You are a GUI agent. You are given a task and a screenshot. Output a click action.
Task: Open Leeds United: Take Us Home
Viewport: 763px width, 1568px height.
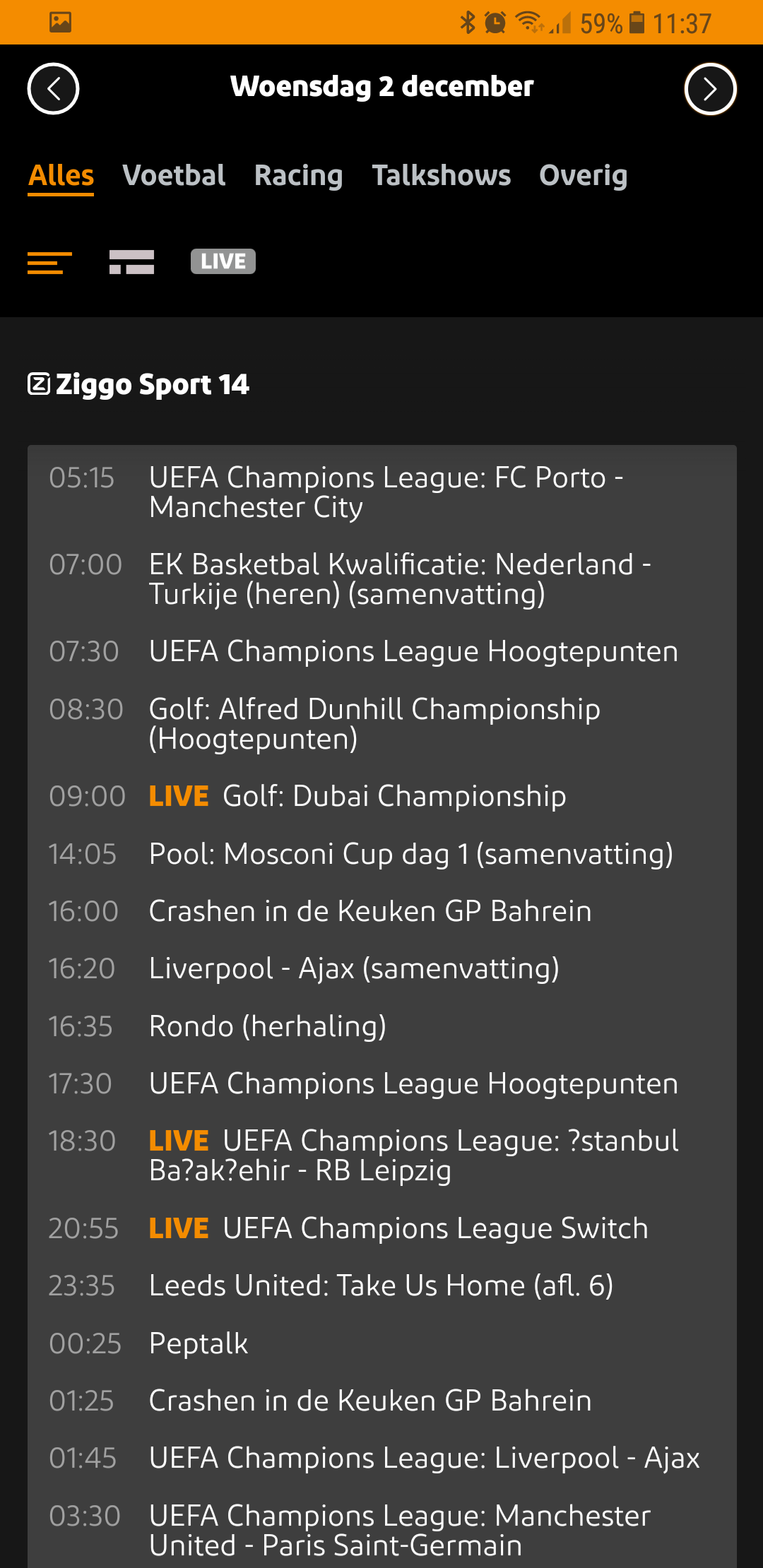tap(382, 1285)
